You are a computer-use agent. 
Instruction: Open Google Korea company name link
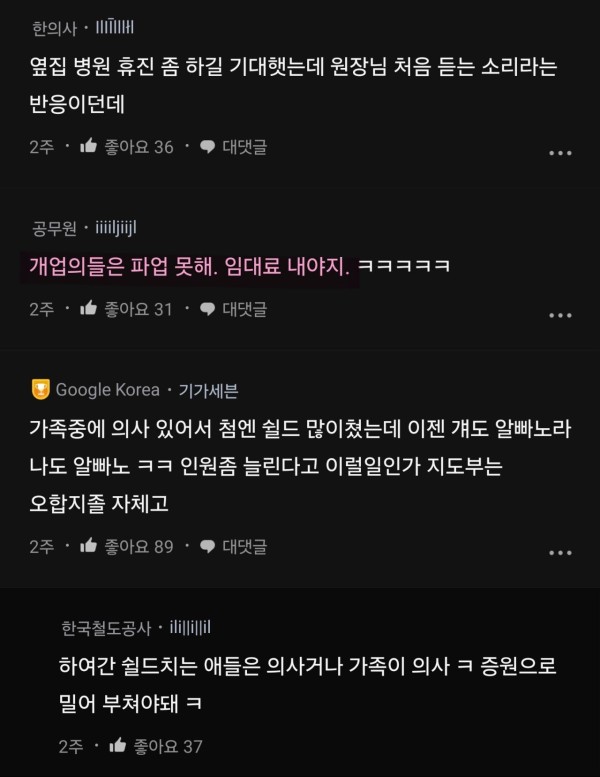coord(107,389)
